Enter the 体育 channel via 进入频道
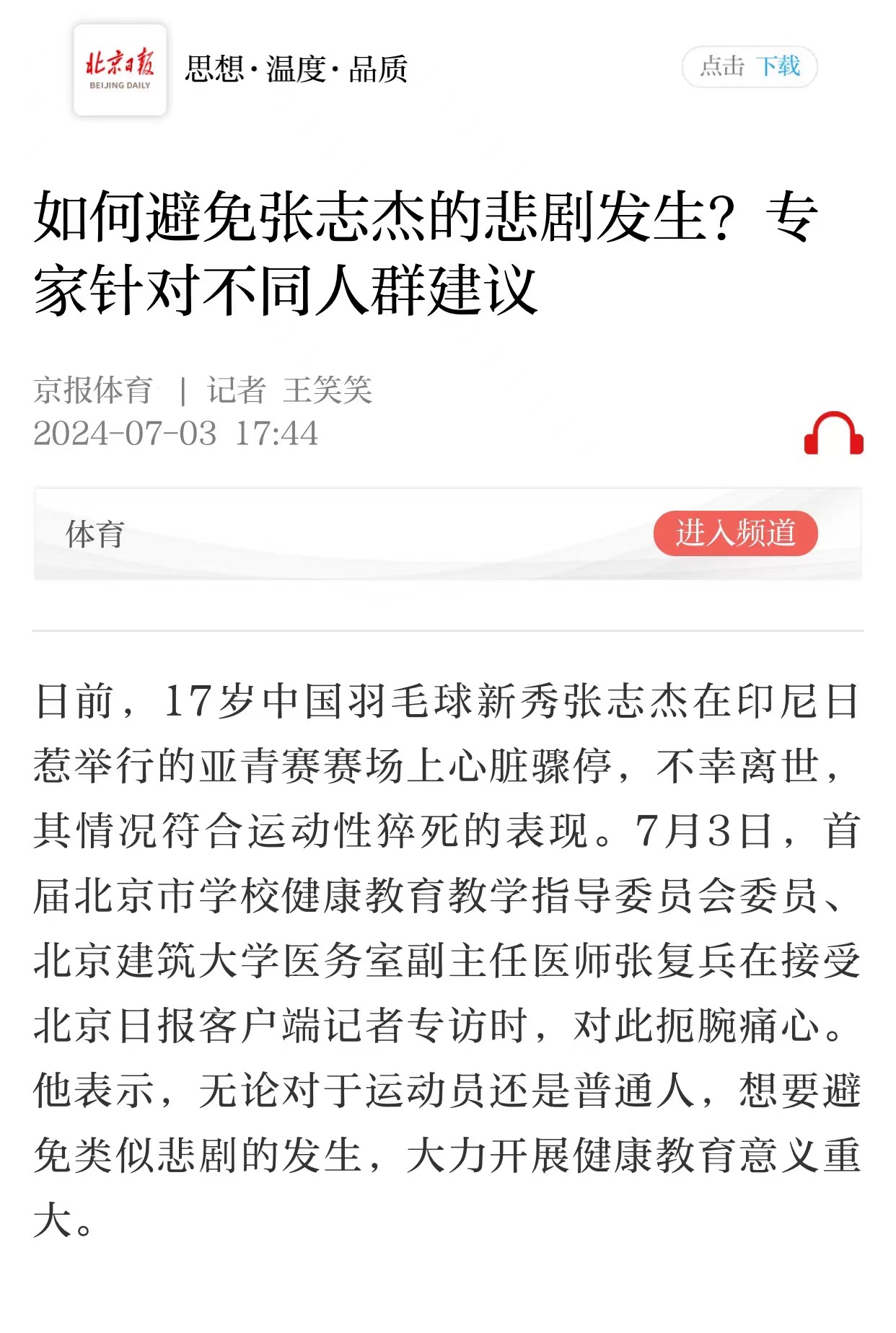Image resolution: width=896 pixels, height=1333 pixels. point(735,533)
